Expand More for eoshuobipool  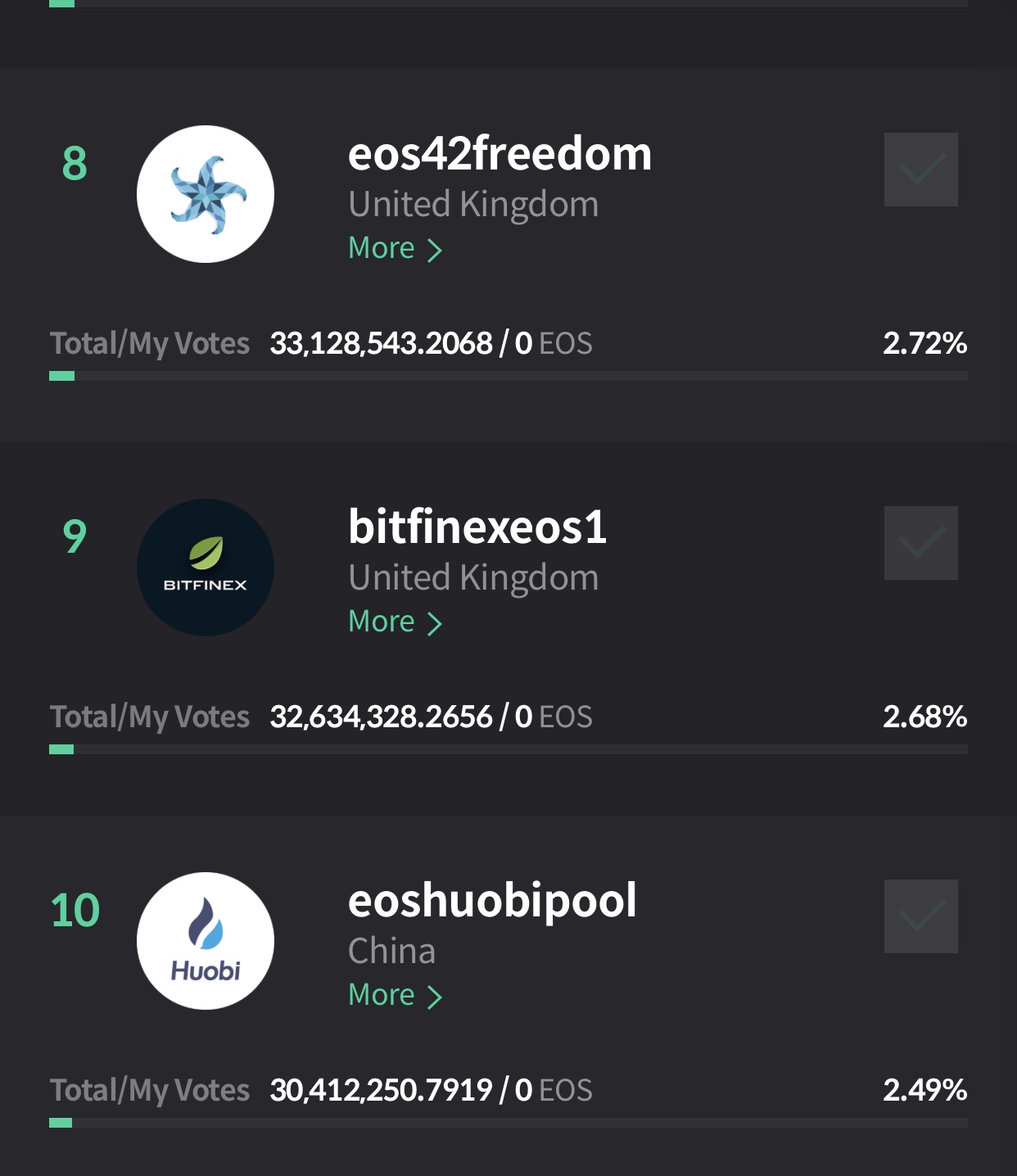tap(395, 995)
